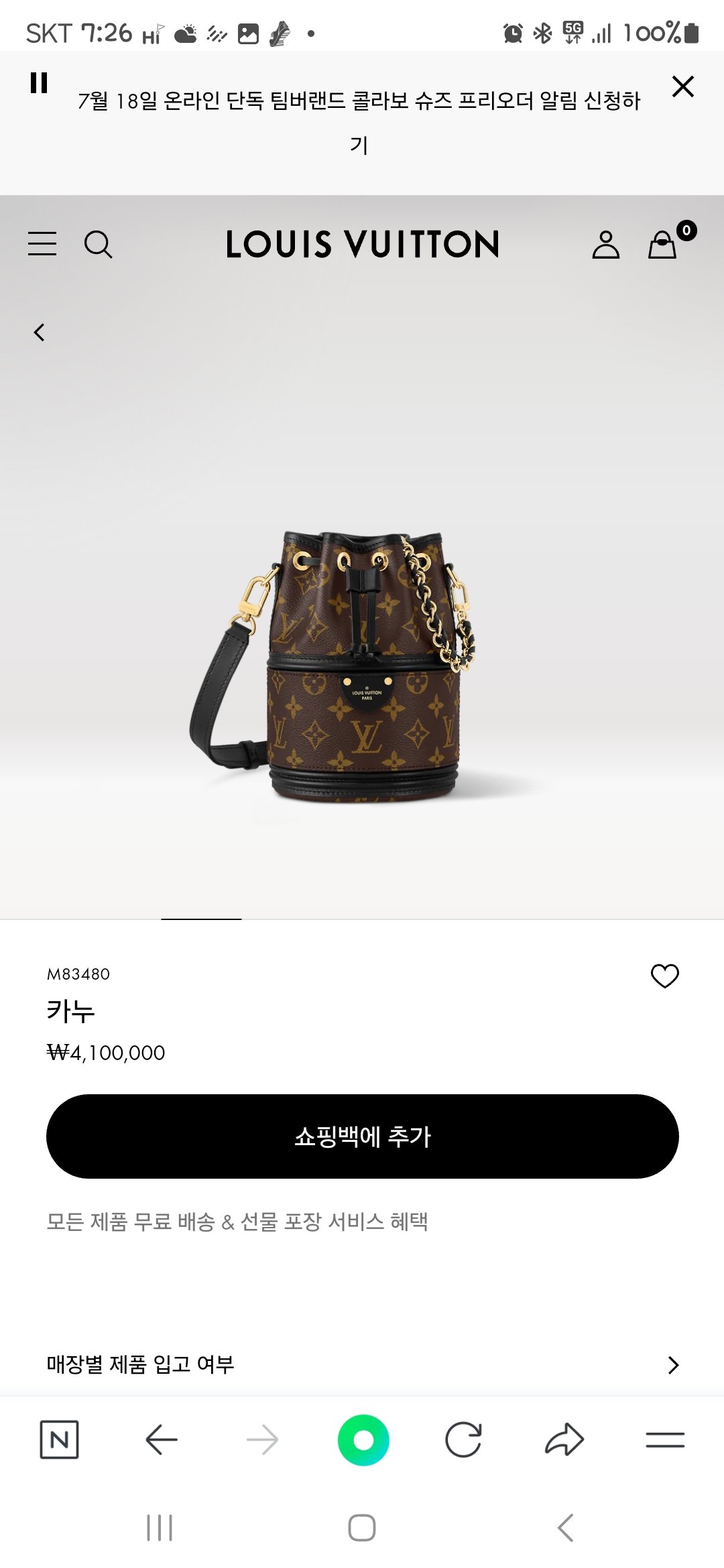The height and width of the screenshot is (1568, 724).
Task: Open the search icon on the LV header
Action: (x=99, y=245)
